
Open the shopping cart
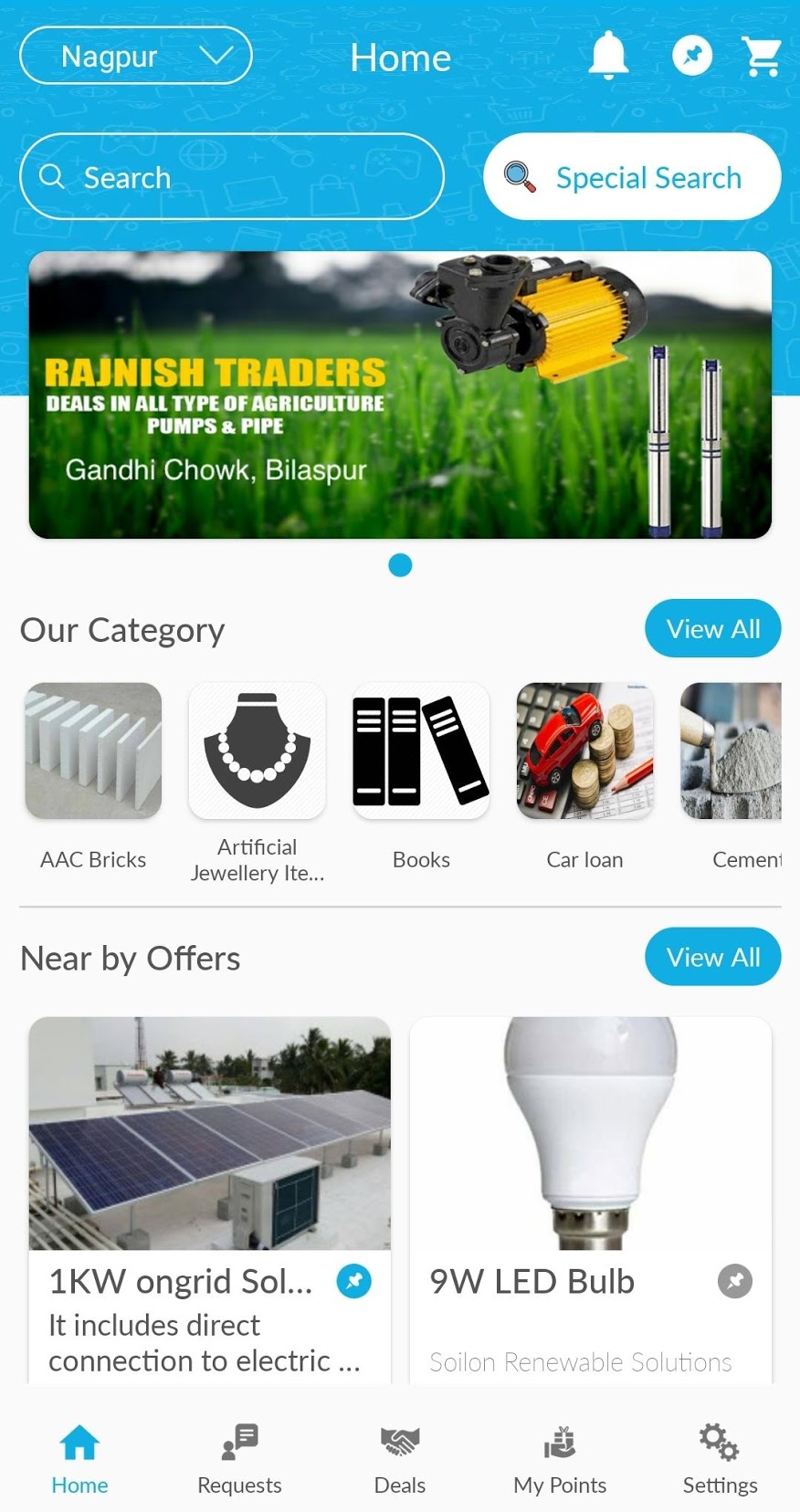(761, 57)
